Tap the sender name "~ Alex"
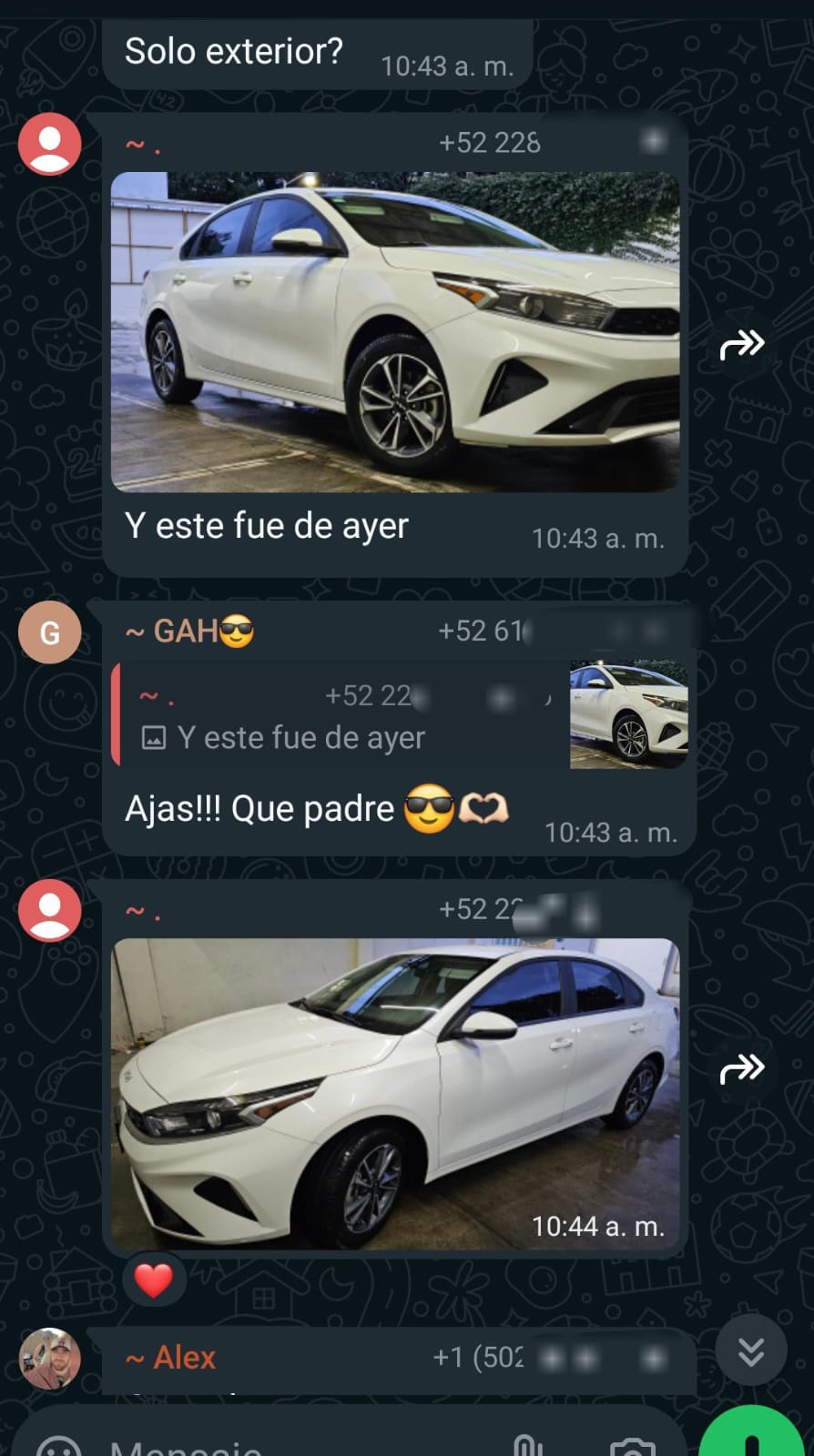 click(x=171, y=1358)
